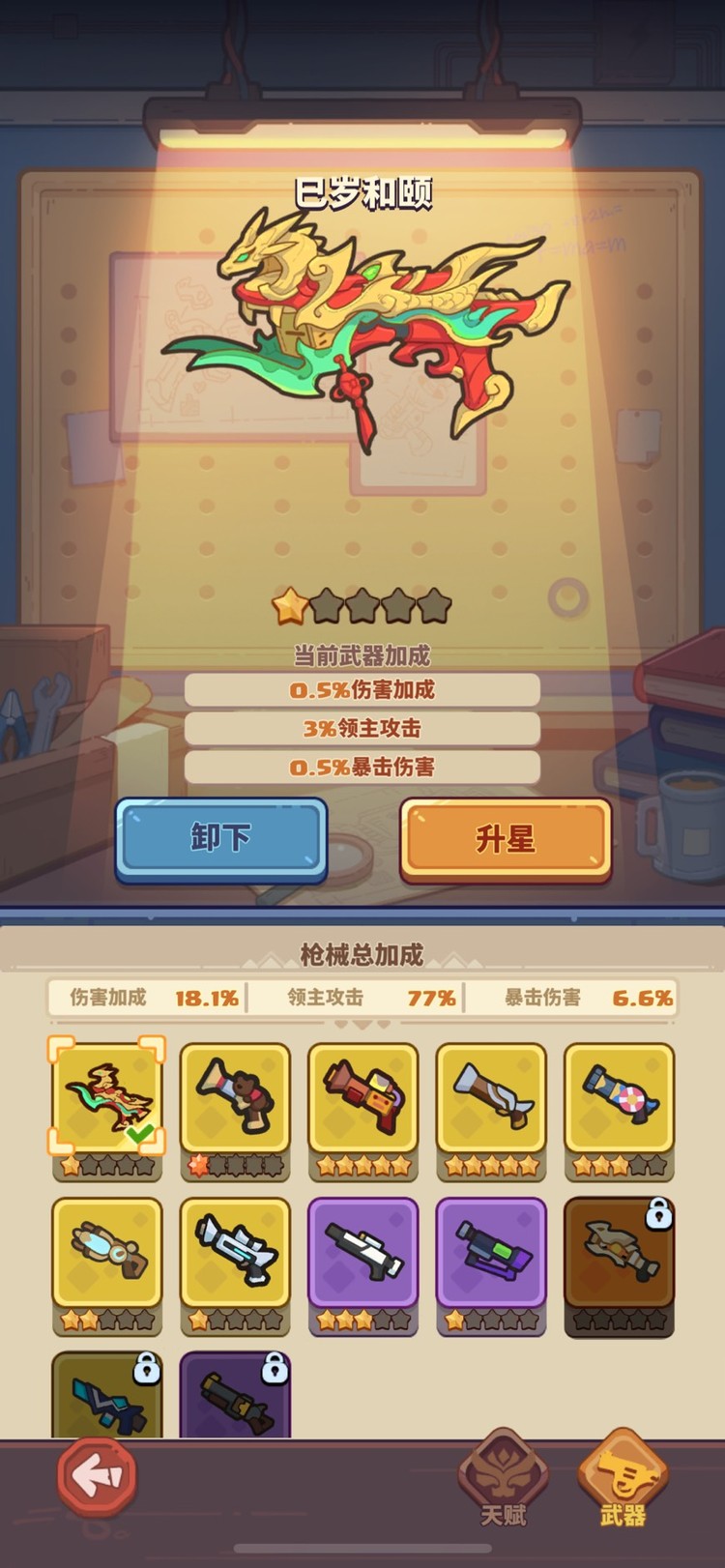Pick the candy lollipop gun tile
725x1568 pixels.
pos(619,1097)
